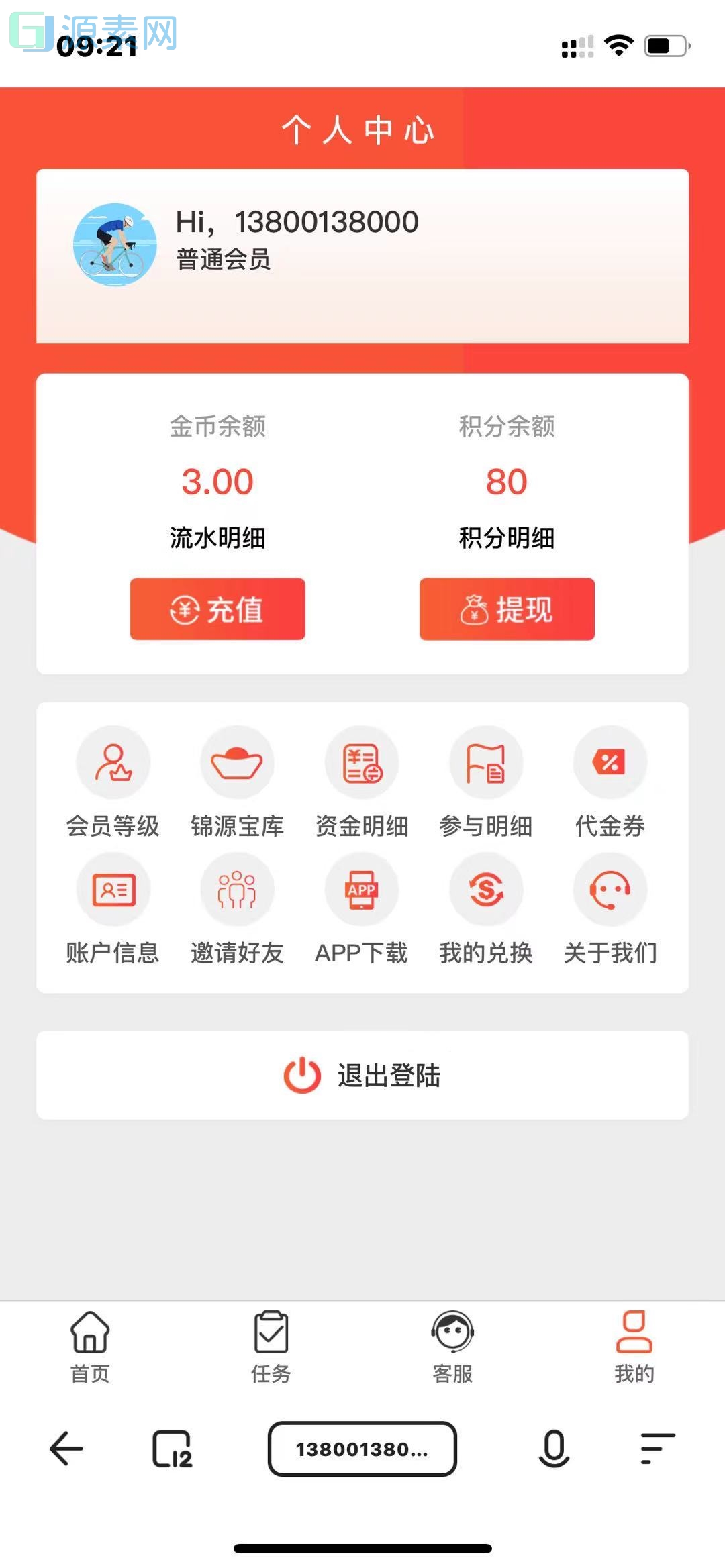725x1568 pixels.
Task: Tap the voice search microphone icon
Action: 552,1449
